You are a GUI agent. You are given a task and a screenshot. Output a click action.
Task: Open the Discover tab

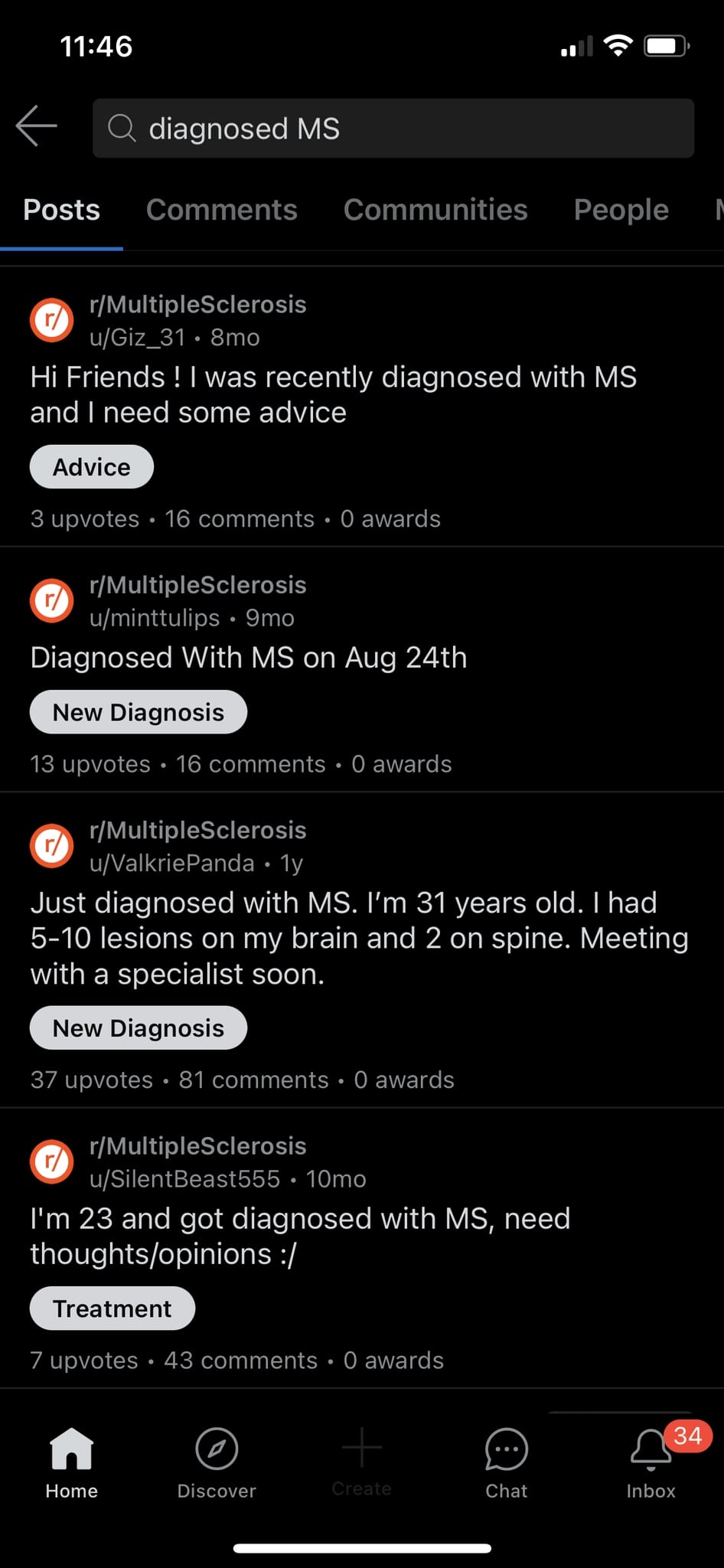(217, 1463)
